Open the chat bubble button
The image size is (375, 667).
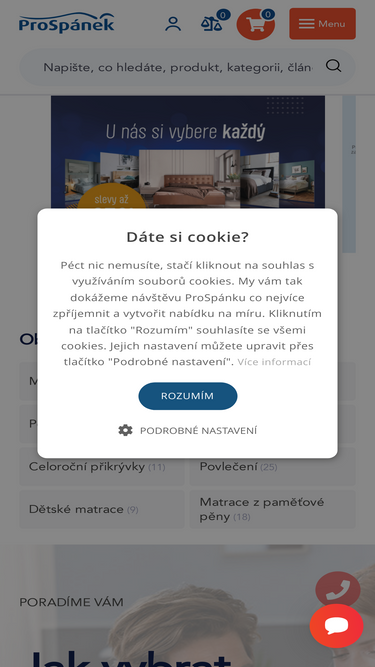click(336, 626)
